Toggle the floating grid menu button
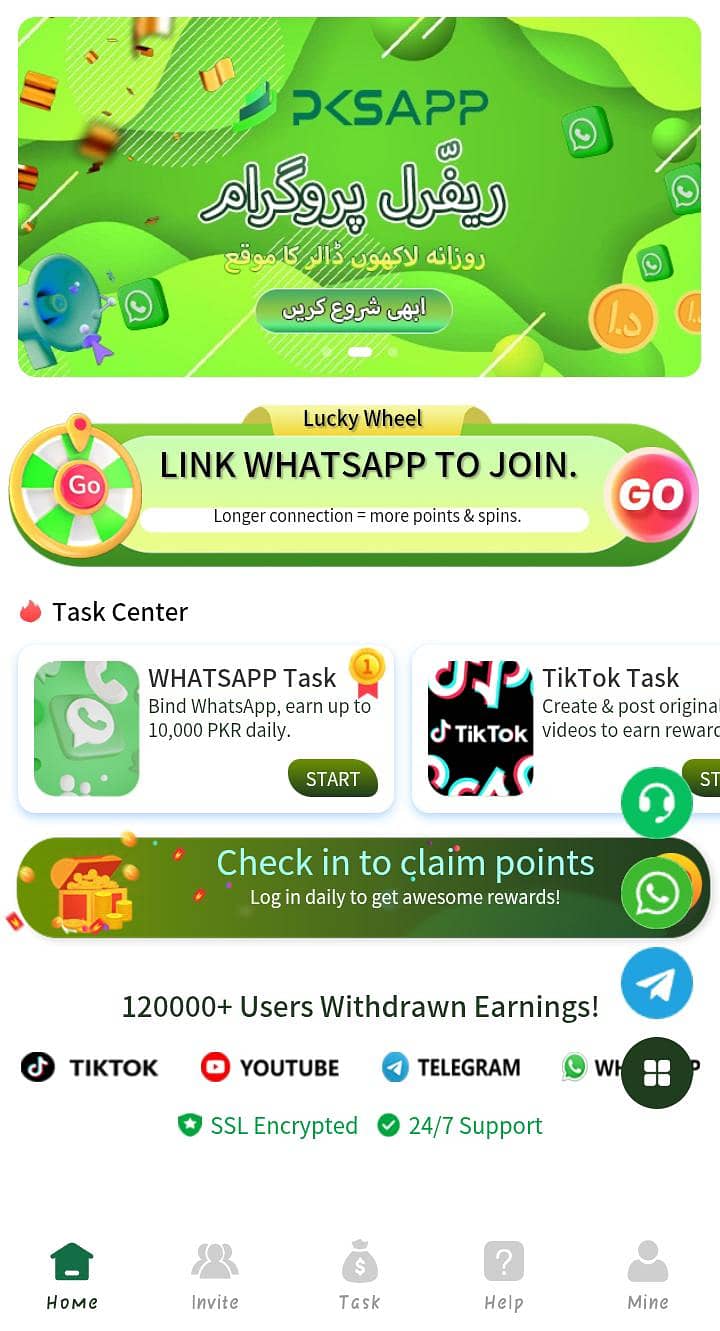Image resolution: width=720 pixels, height=1331 pixels. (656, 1073)
